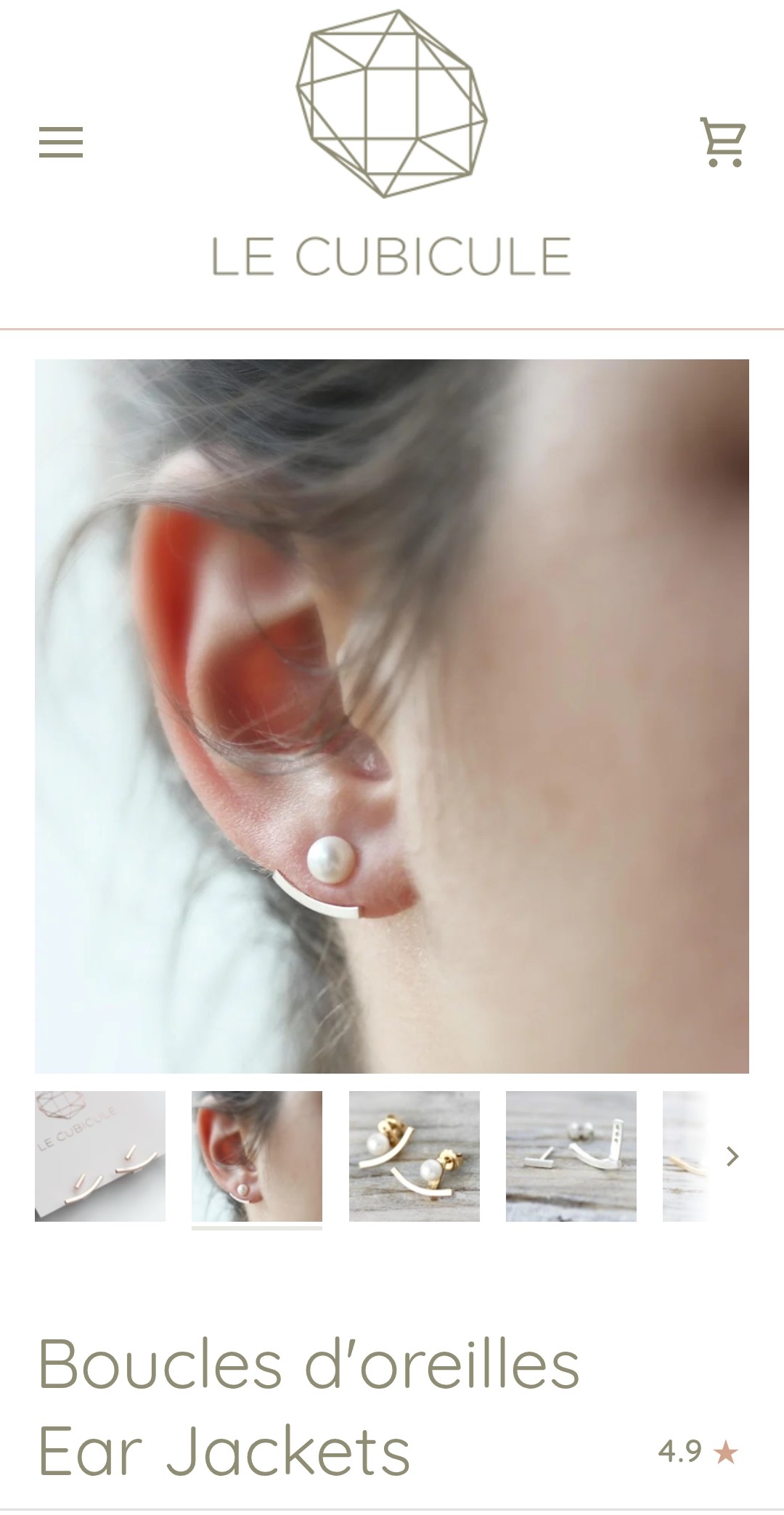This screenshot has height=1515, width=784.
Task: Select the Le Cubicule card packaging thumbnail
Action: (100, 1156)
